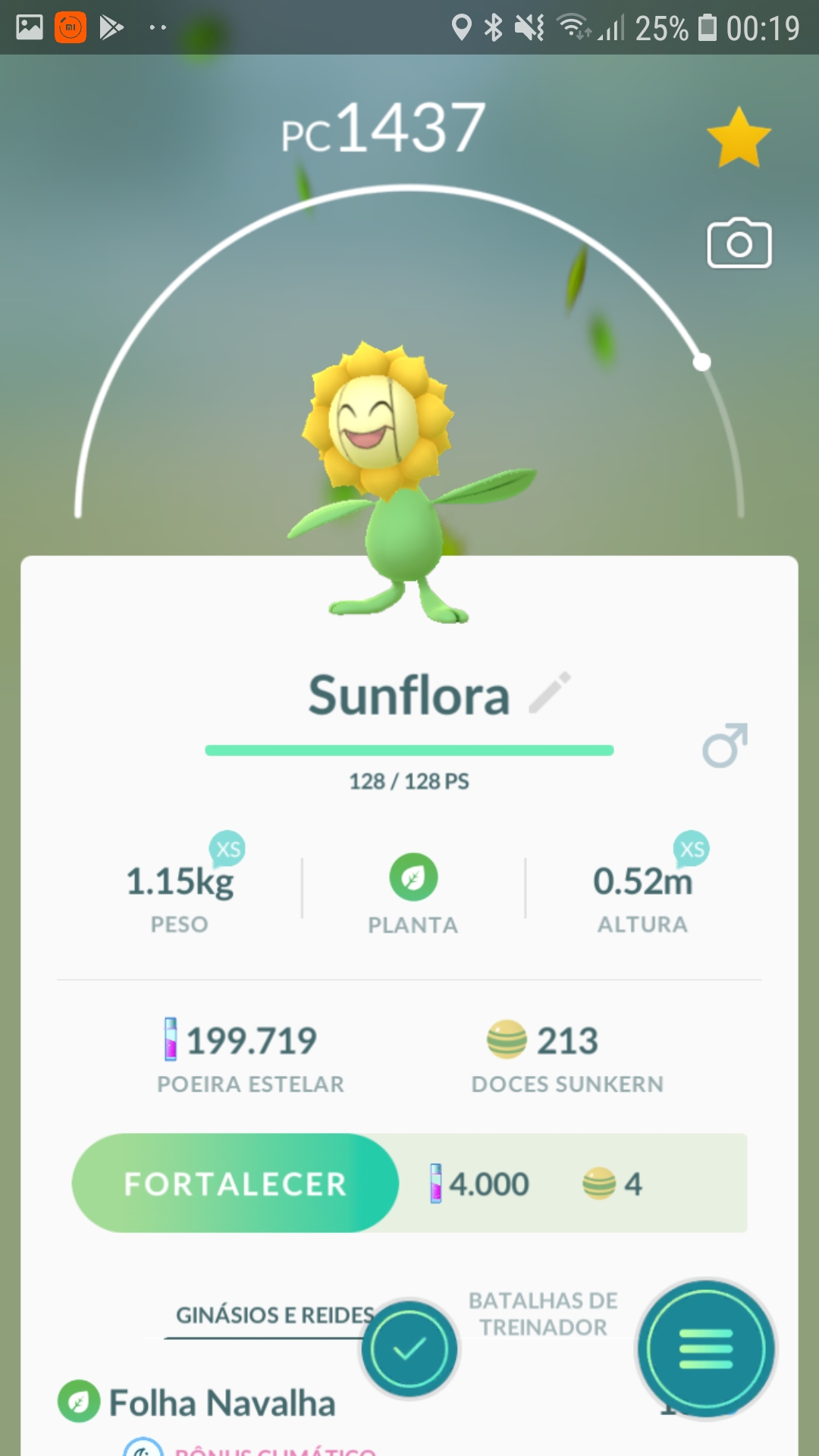The height and width of the screenshot is (1456, 819).
Task: Tap the Fortalecer power-up button
Action: [x=235, y=1183]
